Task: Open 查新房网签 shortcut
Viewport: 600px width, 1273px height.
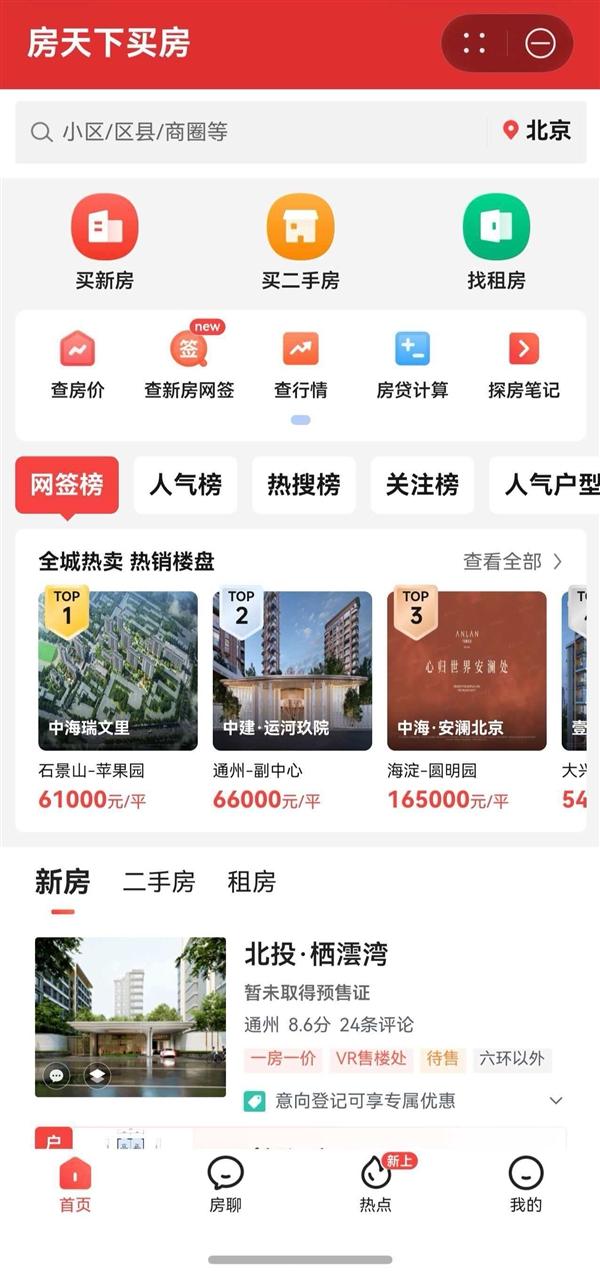Action: [189, 365]
